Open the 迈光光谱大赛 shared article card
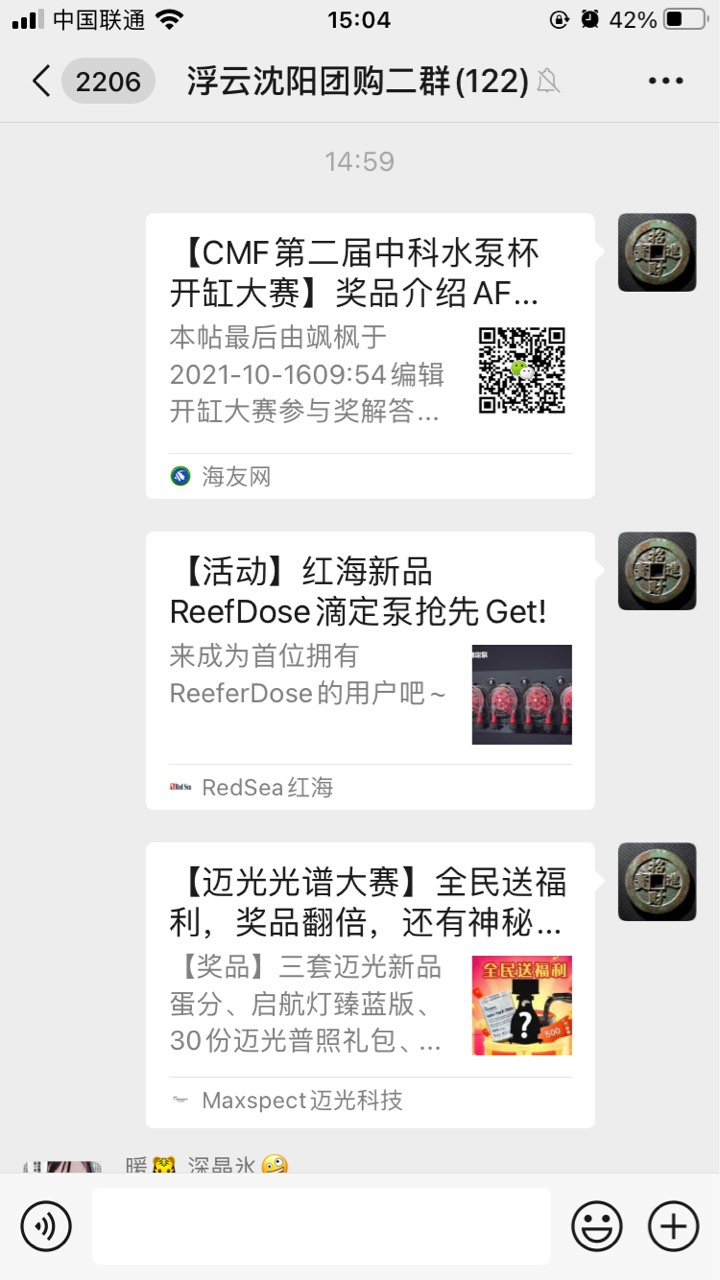The height and width of the screenshot is (1280, 720). point(370,985)
